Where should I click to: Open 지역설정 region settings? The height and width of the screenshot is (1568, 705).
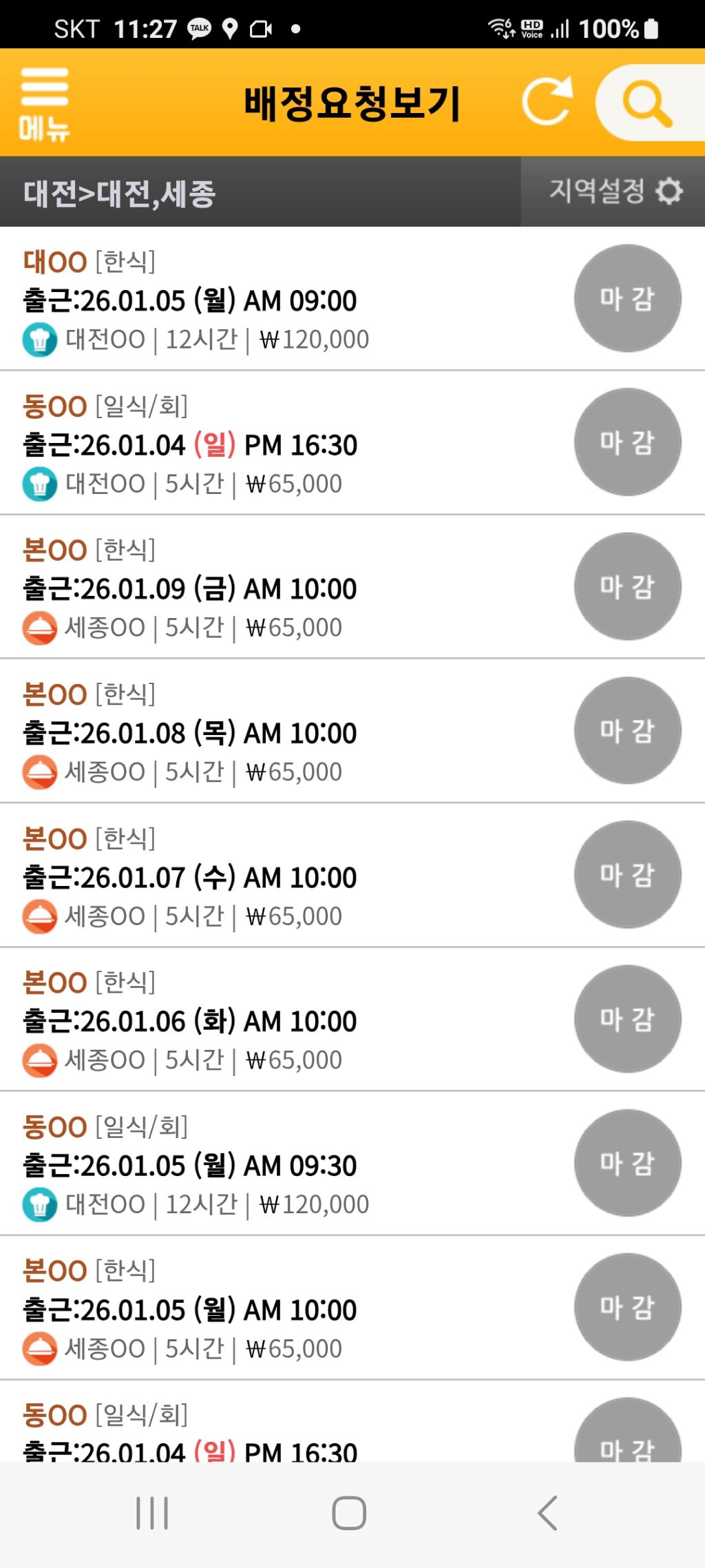point(614,191)
